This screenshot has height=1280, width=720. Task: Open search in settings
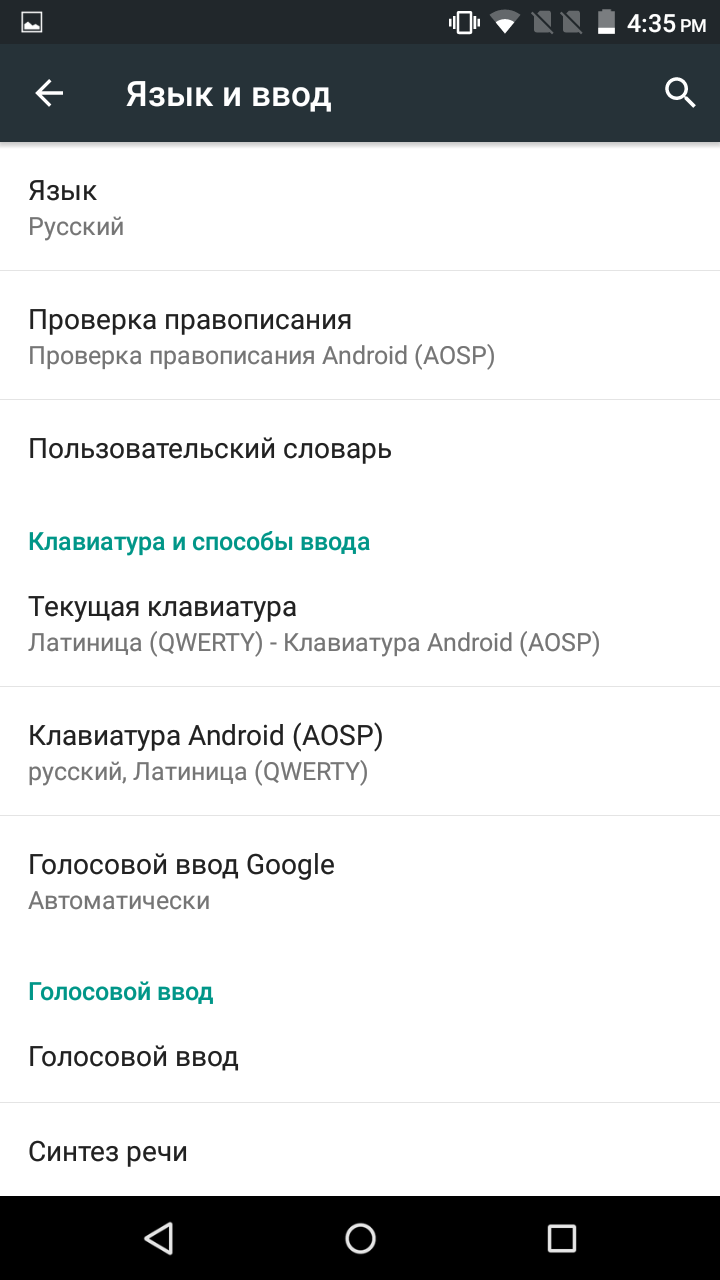680,94
